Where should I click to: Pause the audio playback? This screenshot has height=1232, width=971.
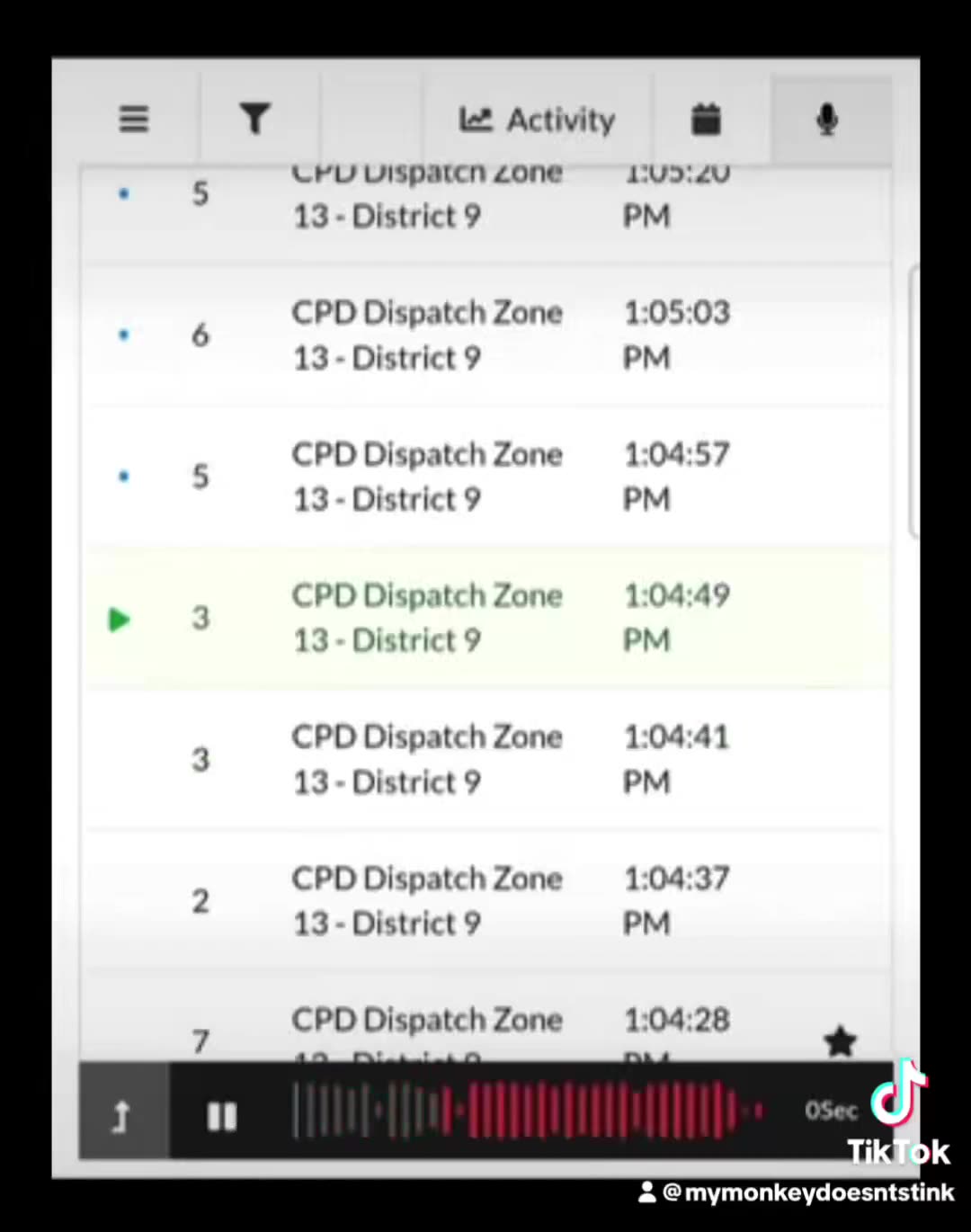click(x=222, y=1116)
